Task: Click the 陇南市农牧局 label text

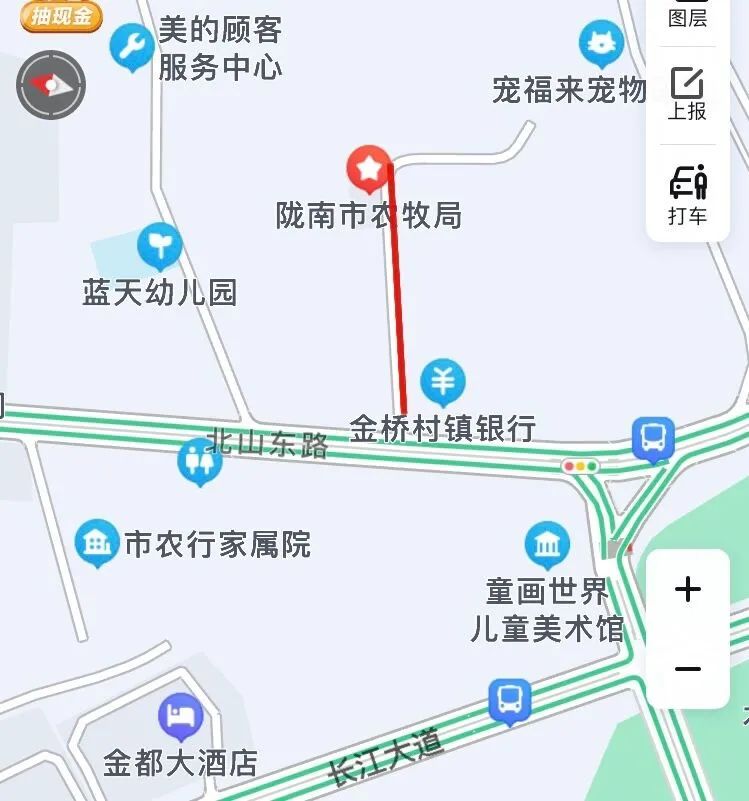Action: pos(369,215)
